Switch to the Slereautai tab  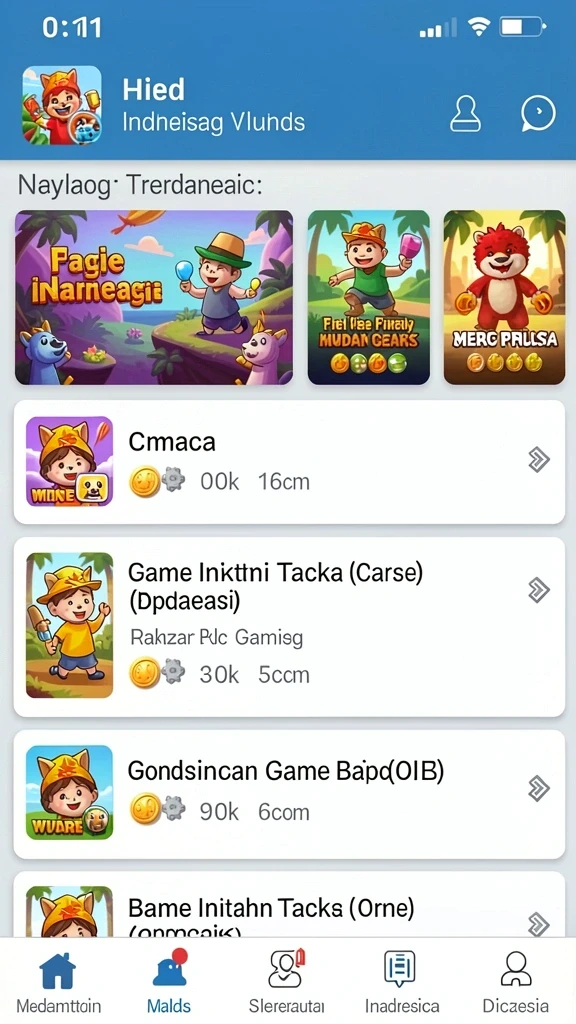click(287, 982)
